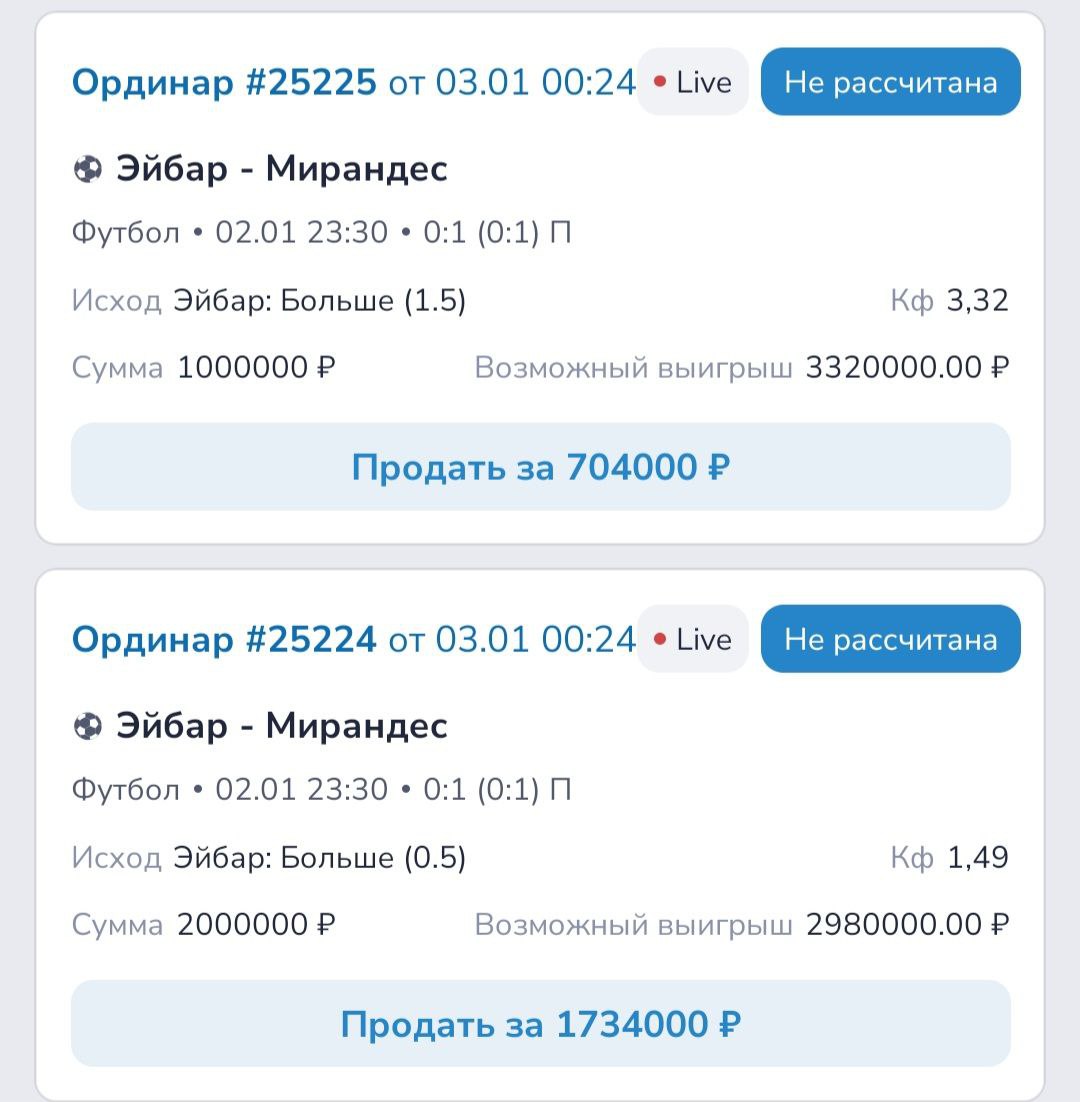The image size is (1080, 1102).
Task: Sell bet #25224 for 1734000 ₽
Action: click(x=540, y=1024)
